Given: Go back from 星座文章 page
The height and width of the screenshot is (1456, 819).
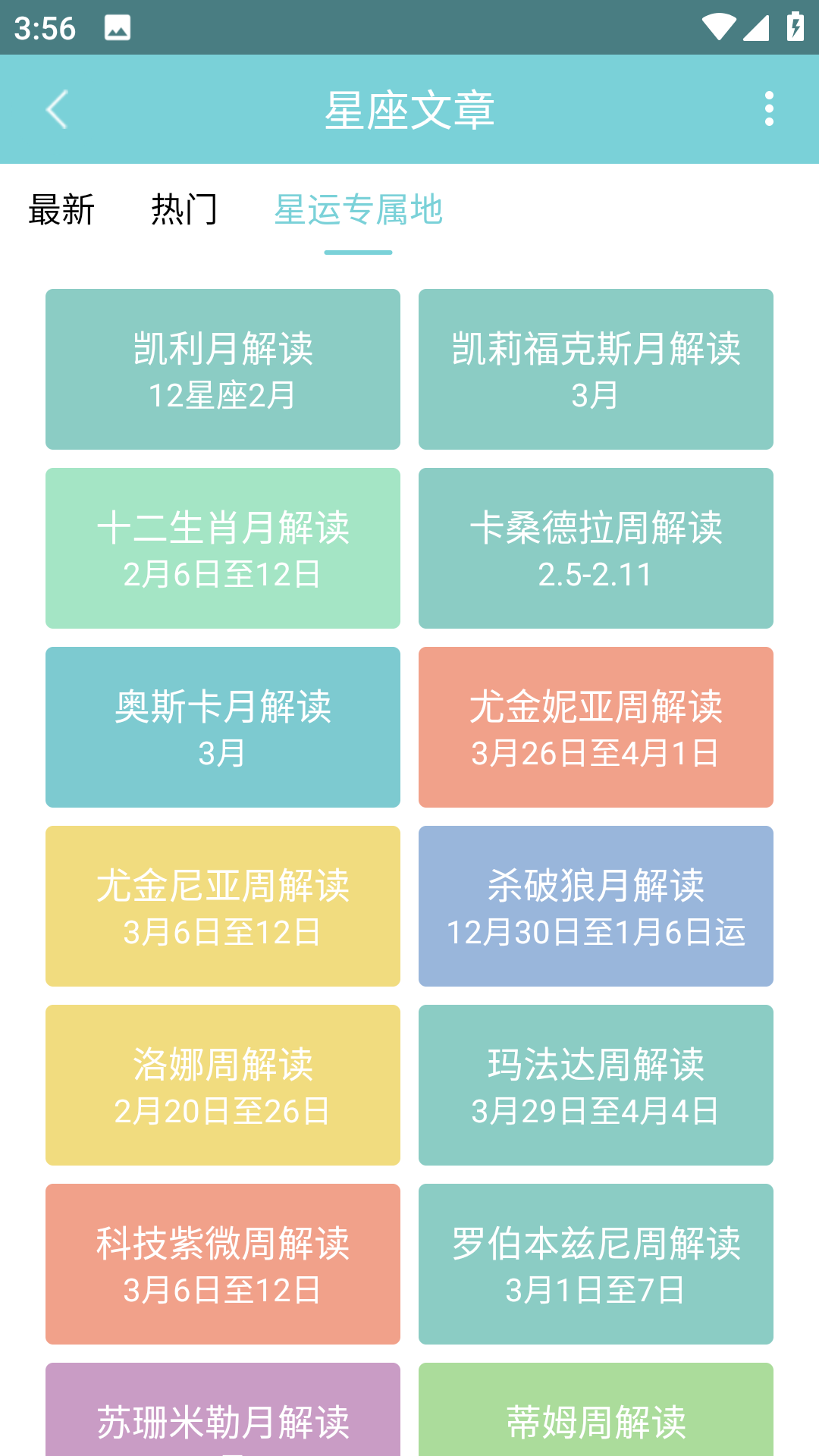Looking at the screenshot, I should (58, 109).
